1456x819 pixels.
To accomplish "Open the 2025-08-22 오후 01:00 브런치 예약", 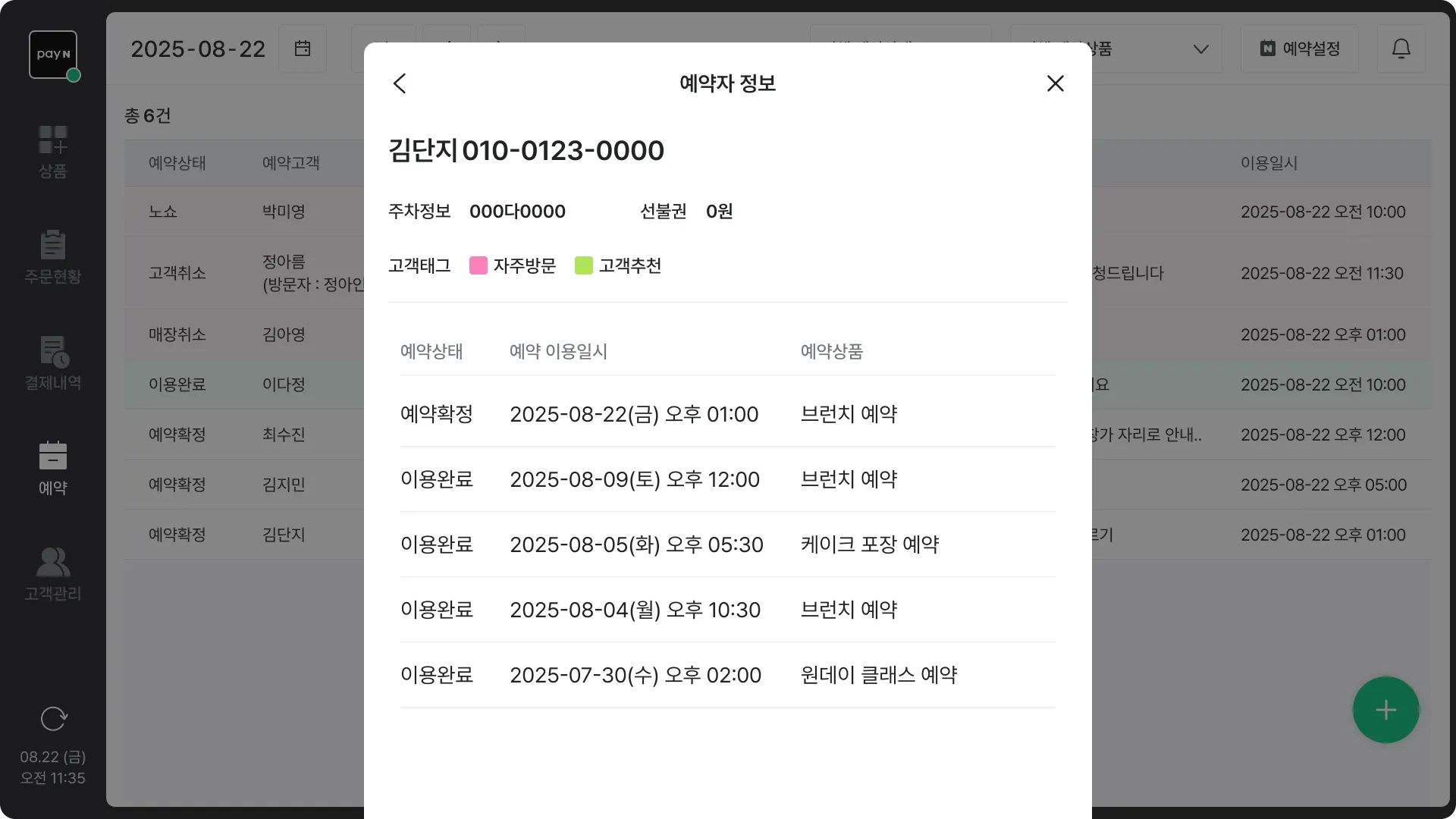I will pyautogui.click(x=726, y=414).
